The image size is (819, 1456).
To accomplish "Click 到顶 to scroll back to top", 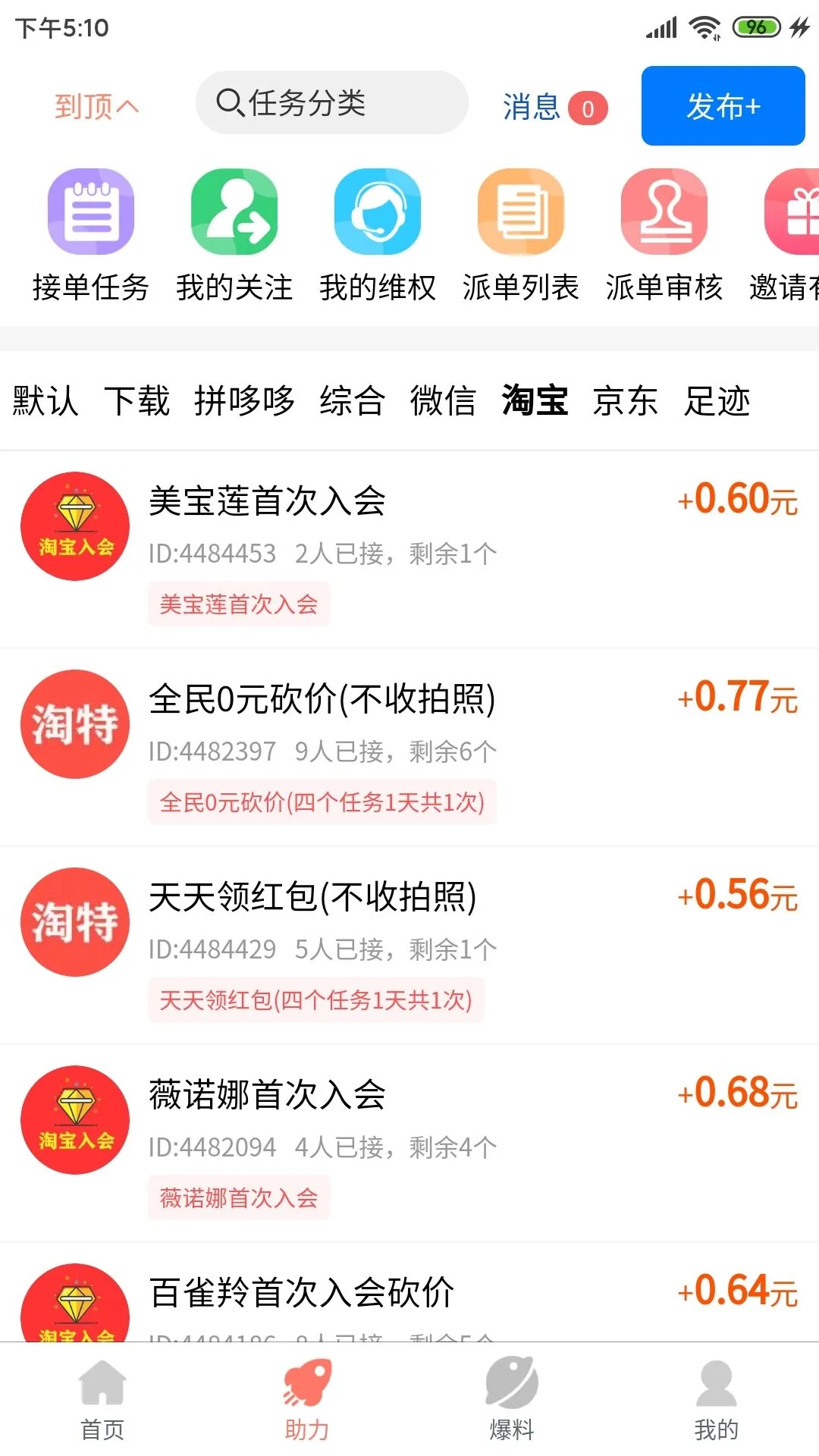I will point(96,106).
